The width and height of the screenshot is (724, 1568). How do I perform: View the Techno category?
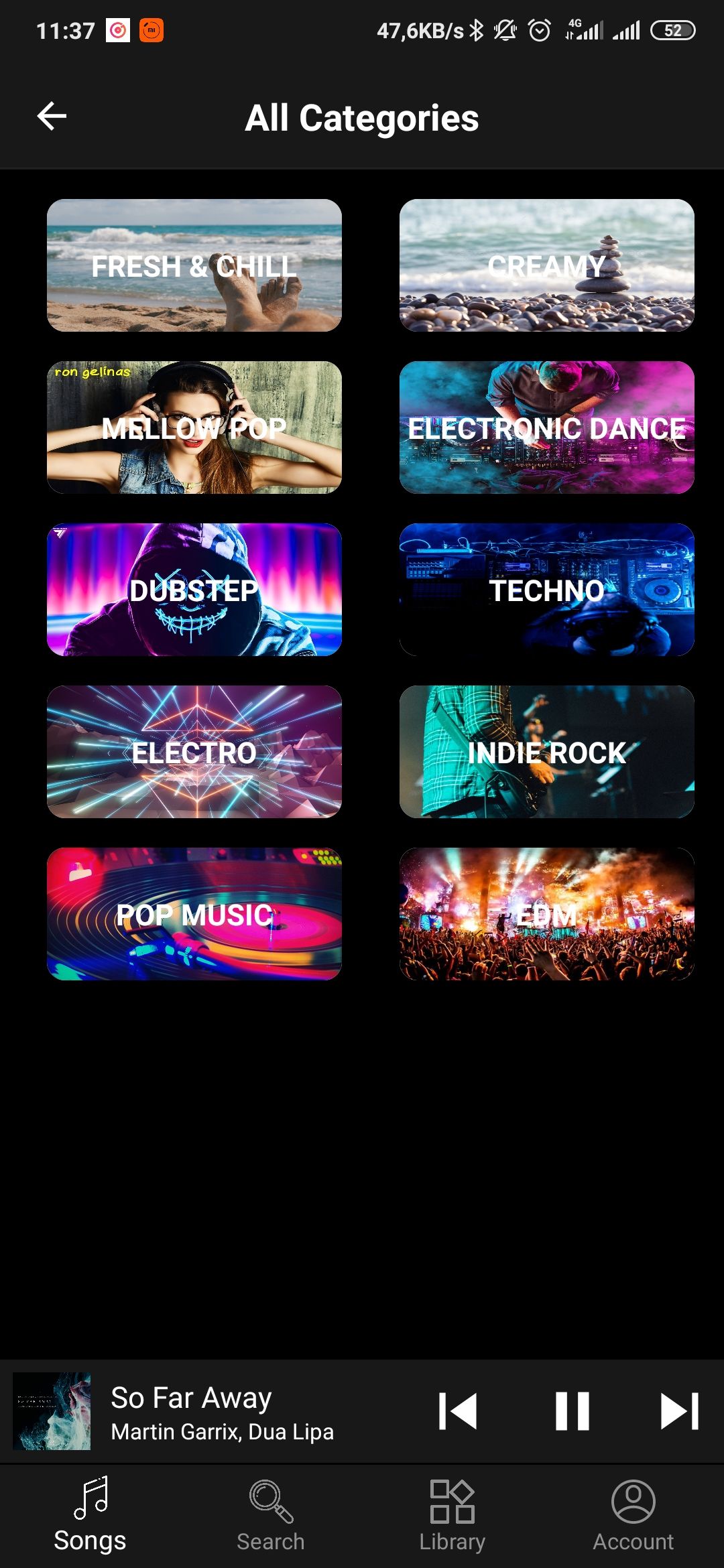[x=546, y=590]
